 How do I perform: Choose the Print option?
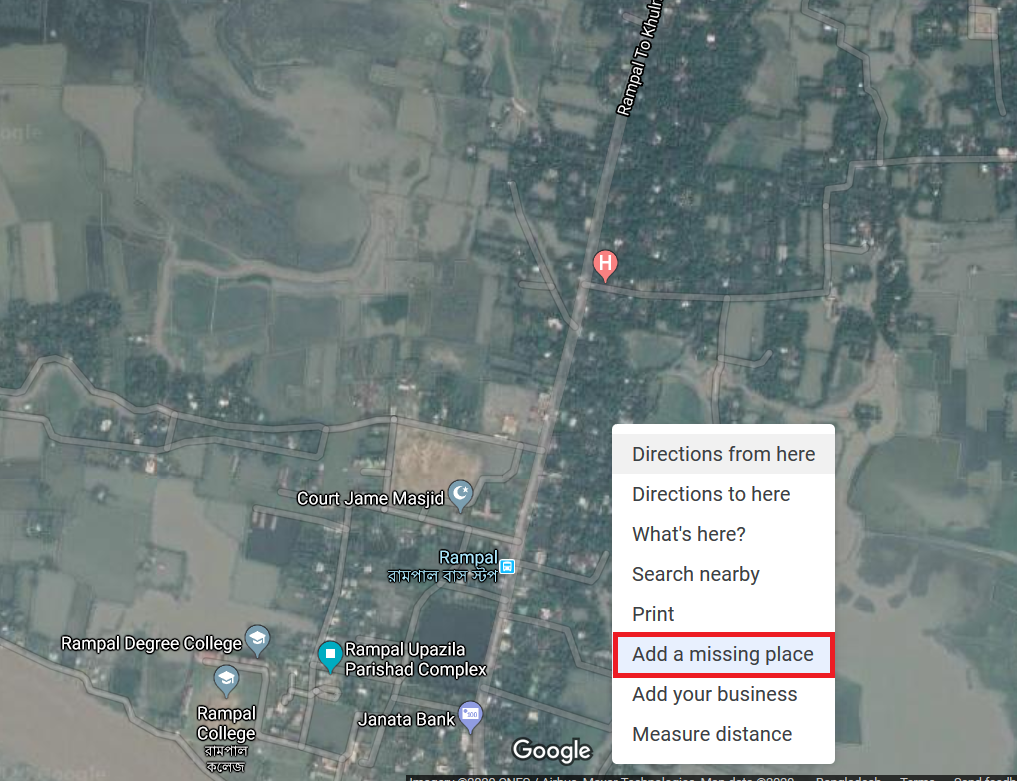653,614
